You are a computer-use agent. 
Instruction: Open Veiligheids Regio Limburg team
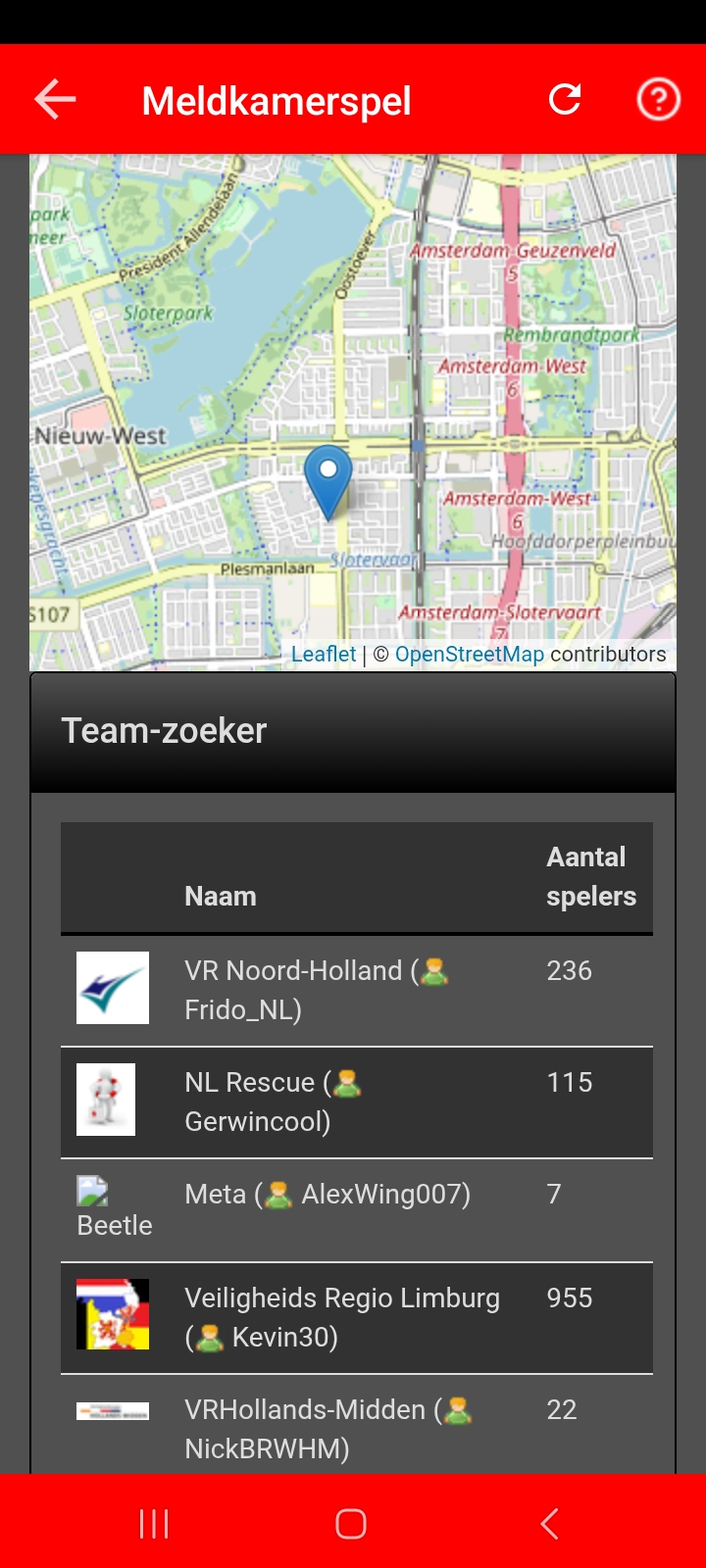(x=341, y=1298)
